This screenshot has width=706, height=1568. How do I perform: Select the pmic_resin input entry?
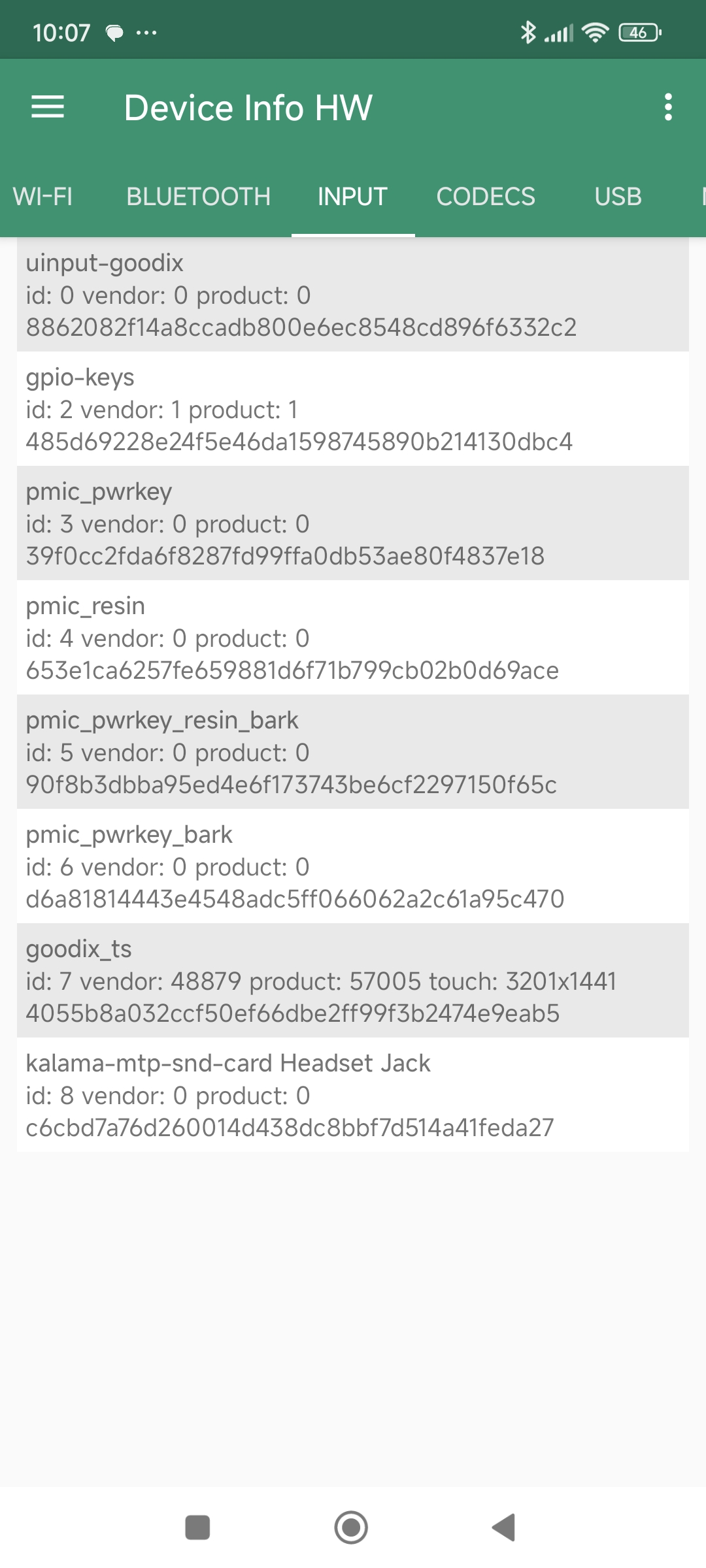click(x=353, y=638)
